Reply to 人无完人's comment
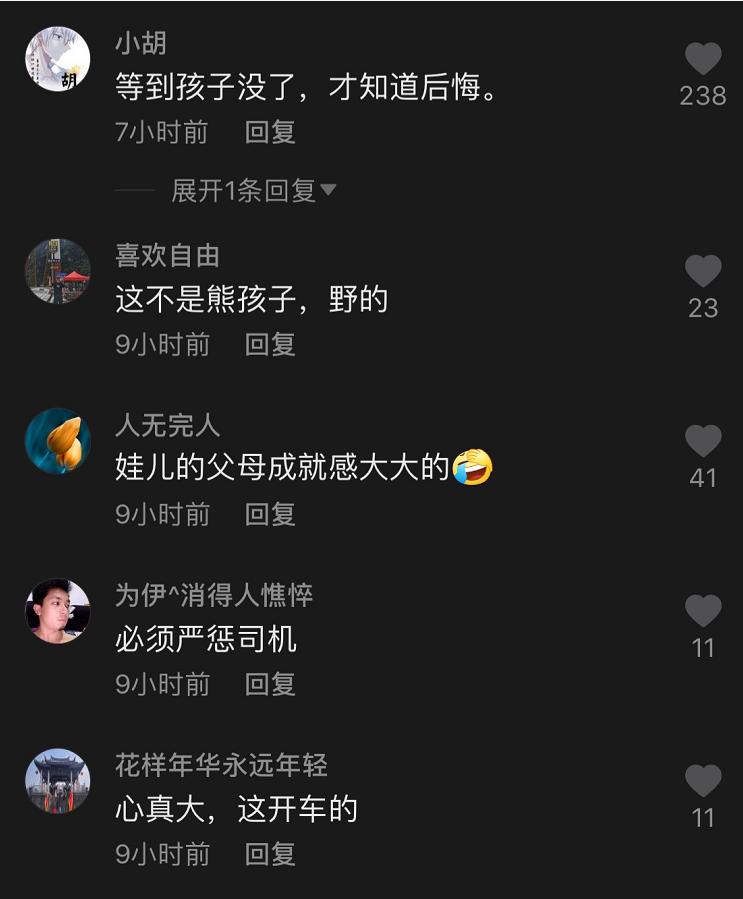743x899 pixels. coord(270,515)
